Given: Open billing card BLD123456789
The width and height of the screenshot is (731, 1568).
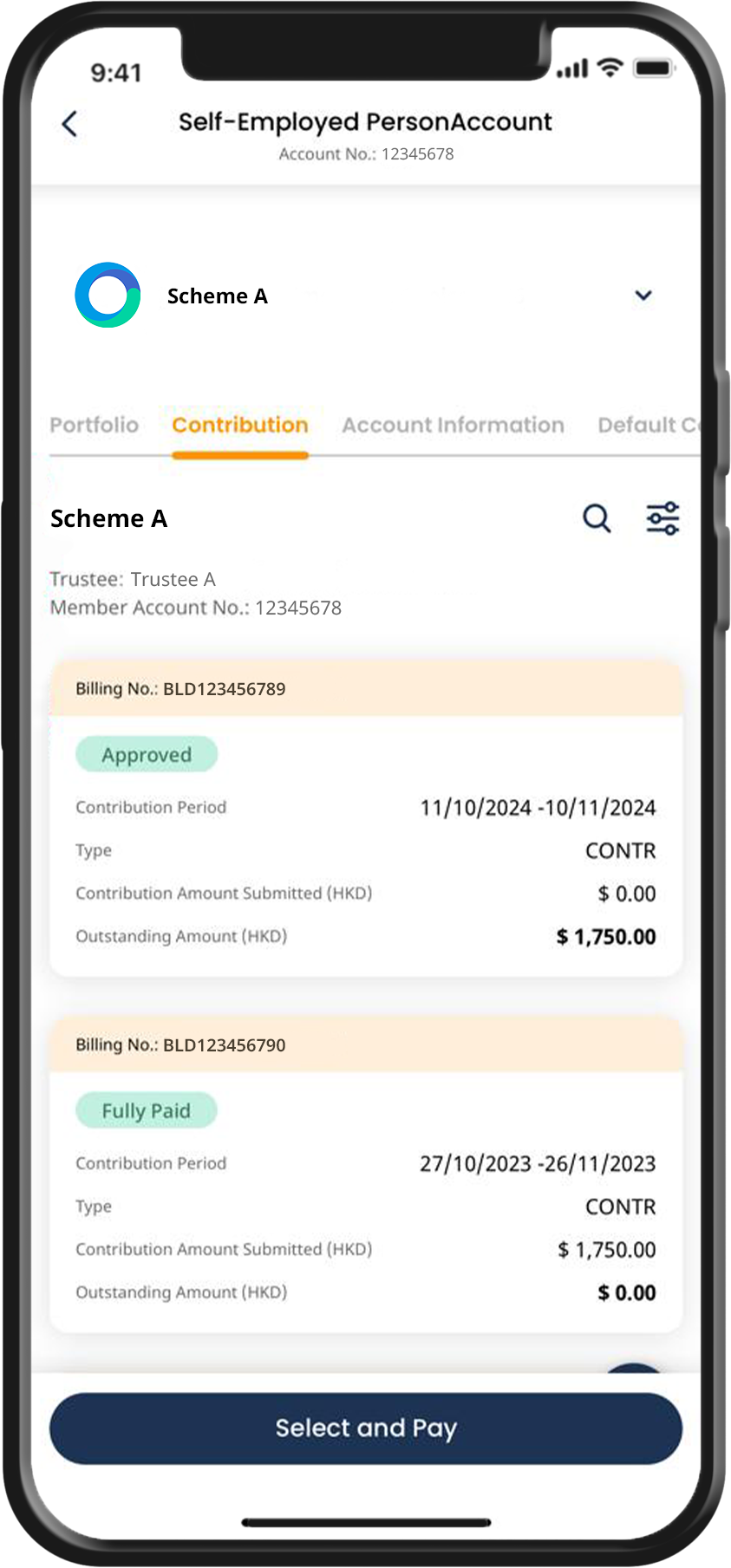Looking at the screenshot, I should pos(366,819).
